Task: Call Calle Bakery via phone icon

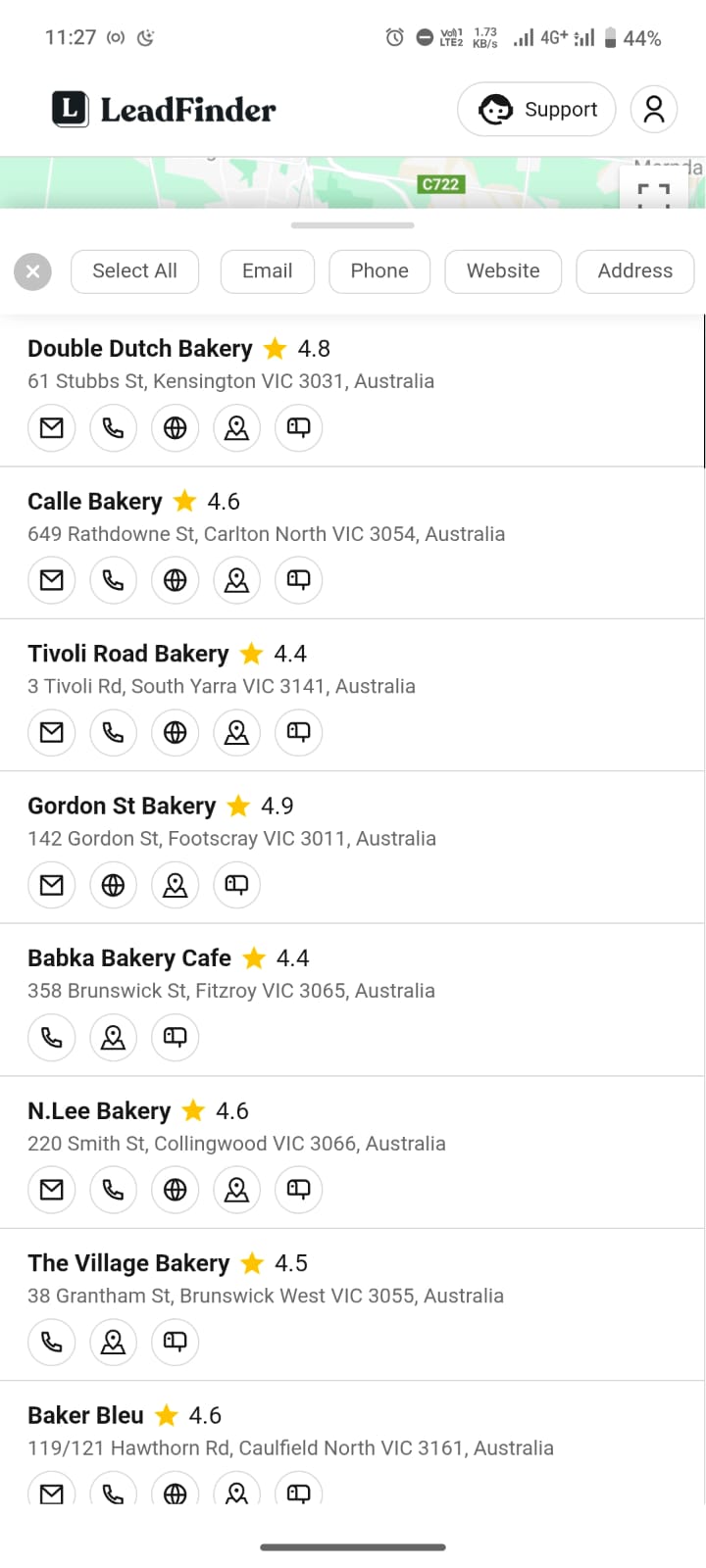Action: [114, 580]
